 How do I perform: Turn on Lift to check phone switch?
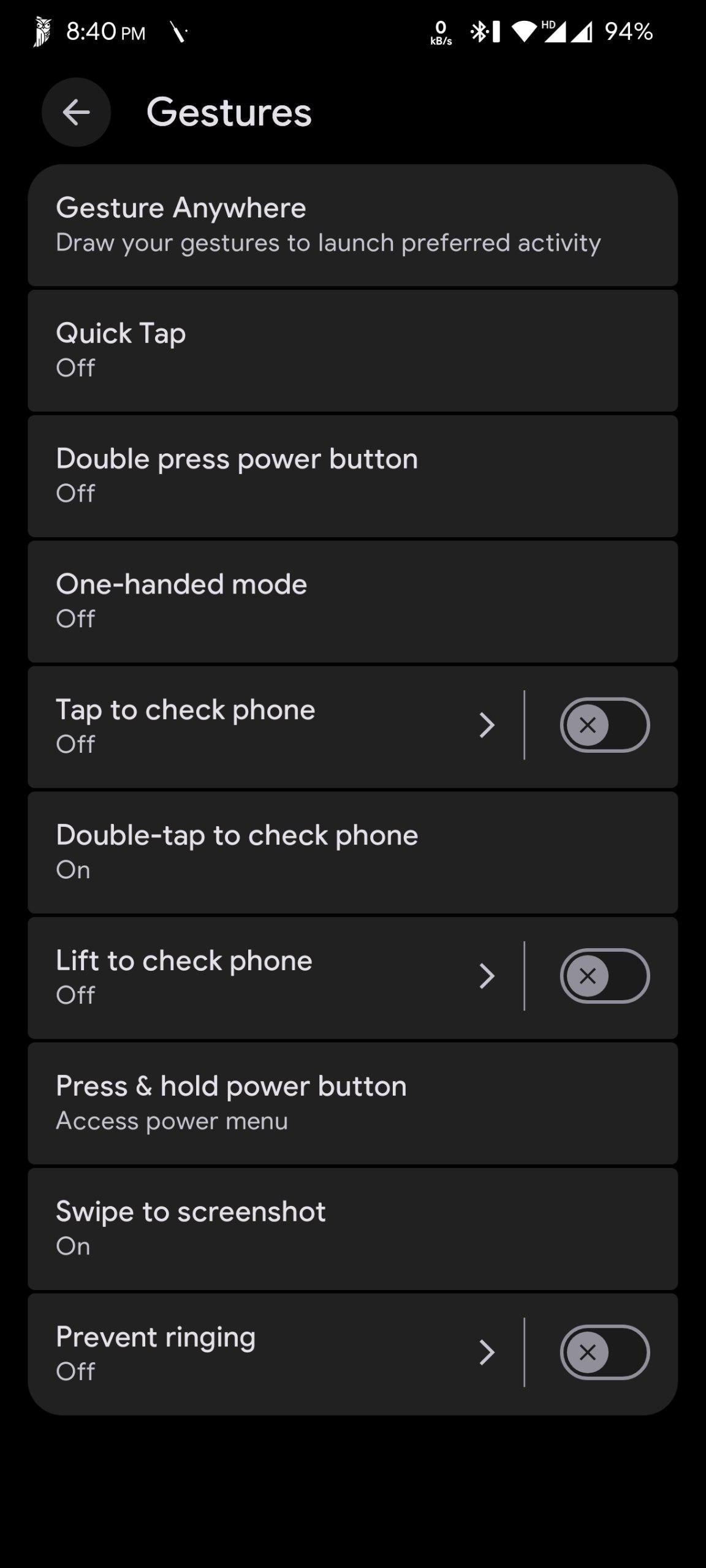point(604,976)
